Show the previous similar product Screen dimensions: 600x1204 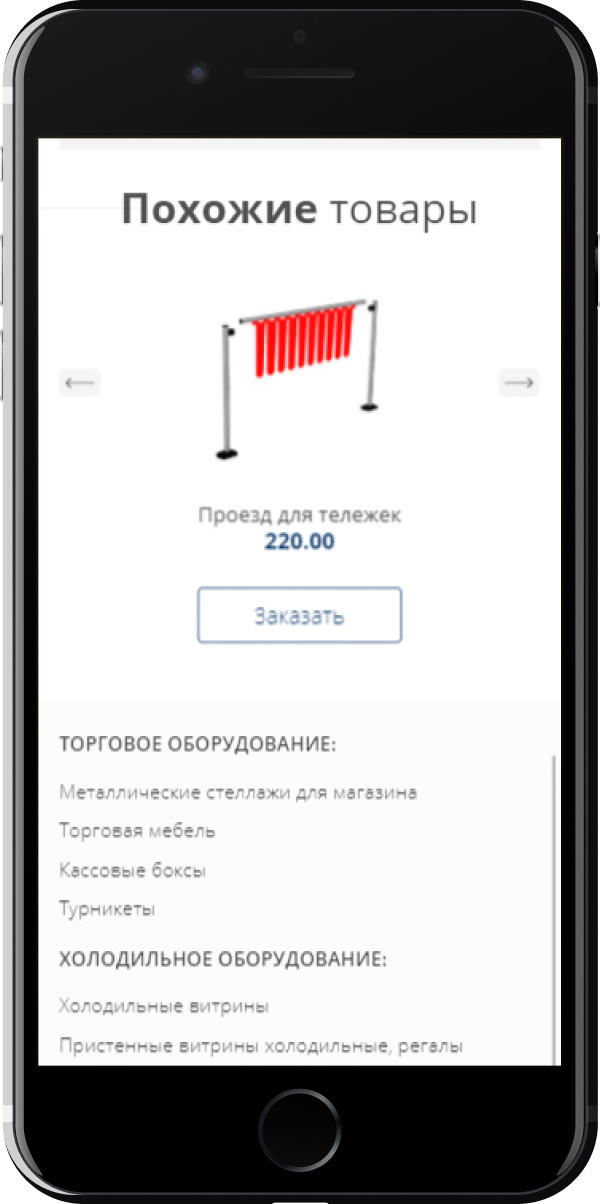[x=79, y=382]
